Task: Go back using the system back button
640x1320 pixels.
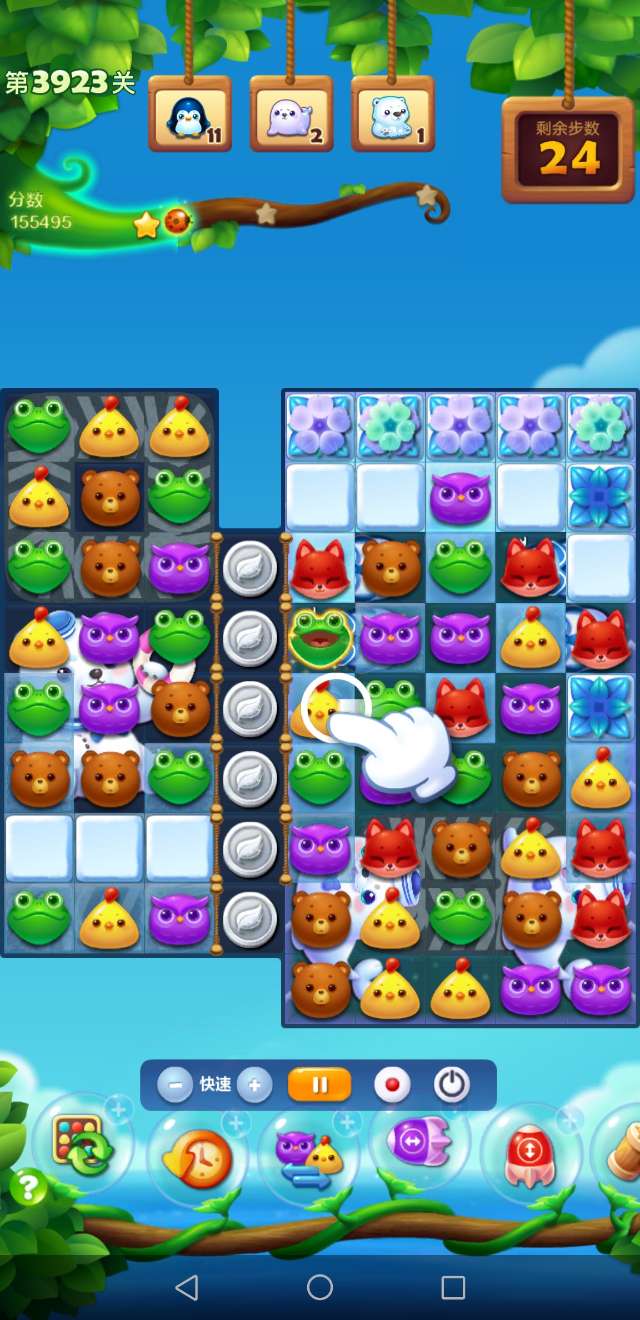Action: (187, 1287)
